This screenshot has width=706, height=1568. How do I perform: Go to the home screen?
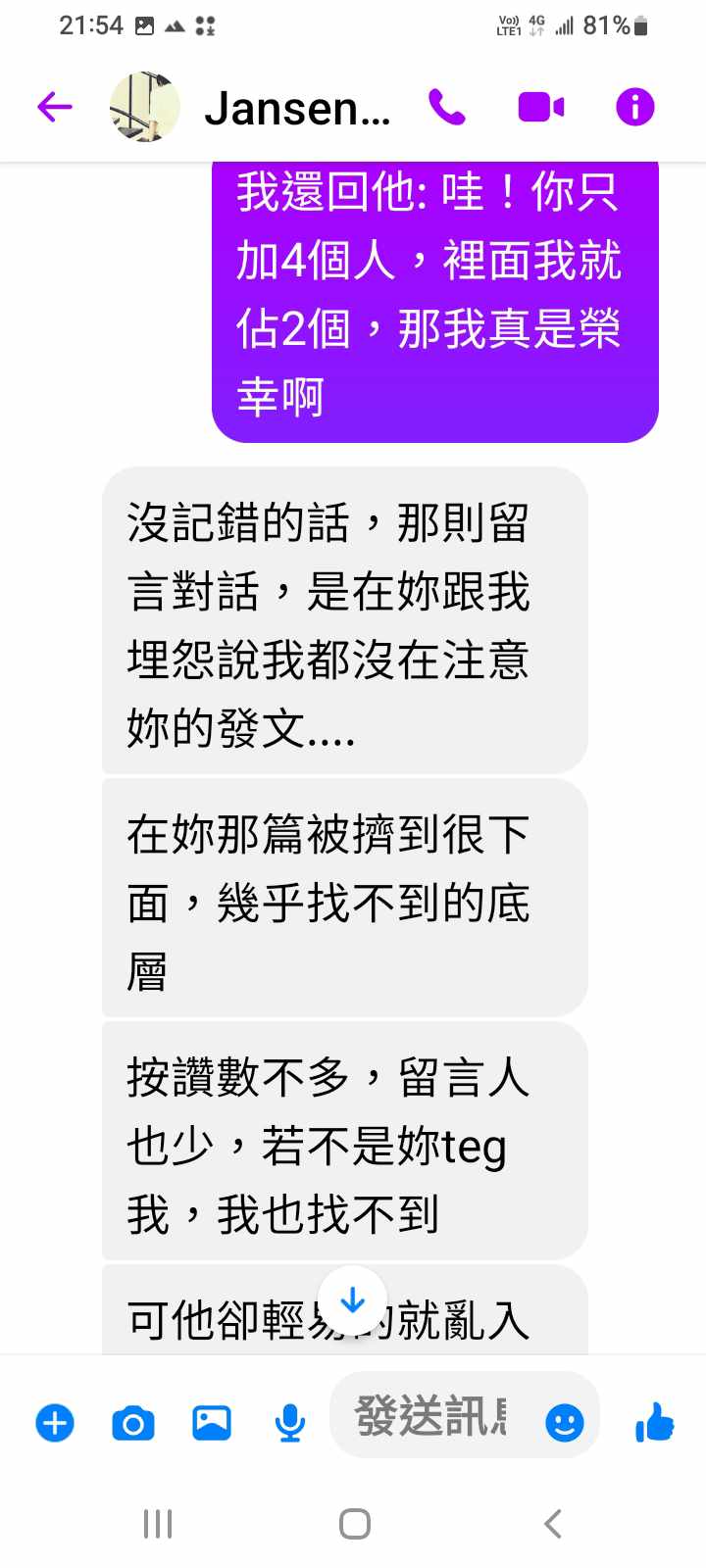click(x=354, y=1524)
